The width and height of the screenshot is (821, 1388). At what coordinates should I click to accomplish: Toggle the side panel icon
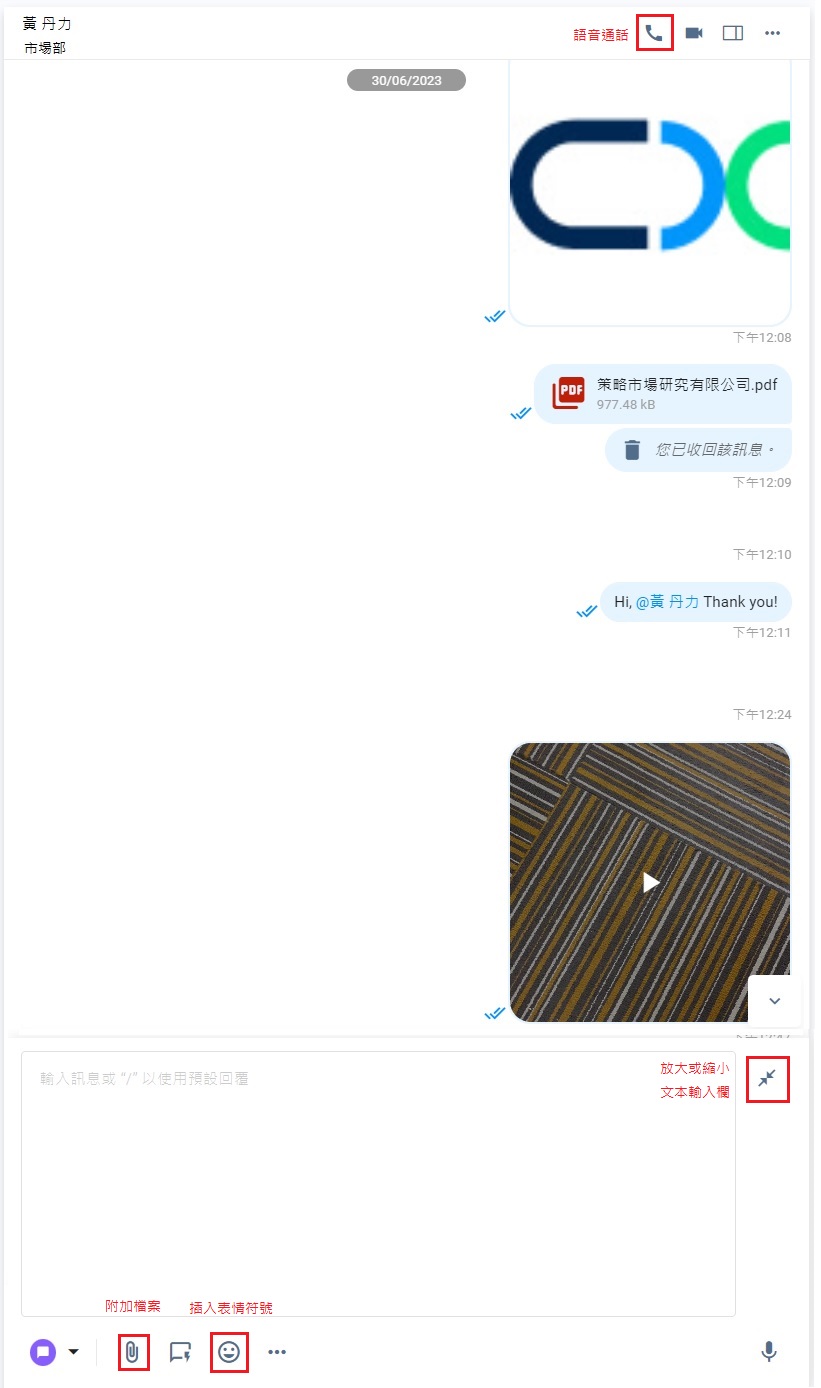[733, 33]
